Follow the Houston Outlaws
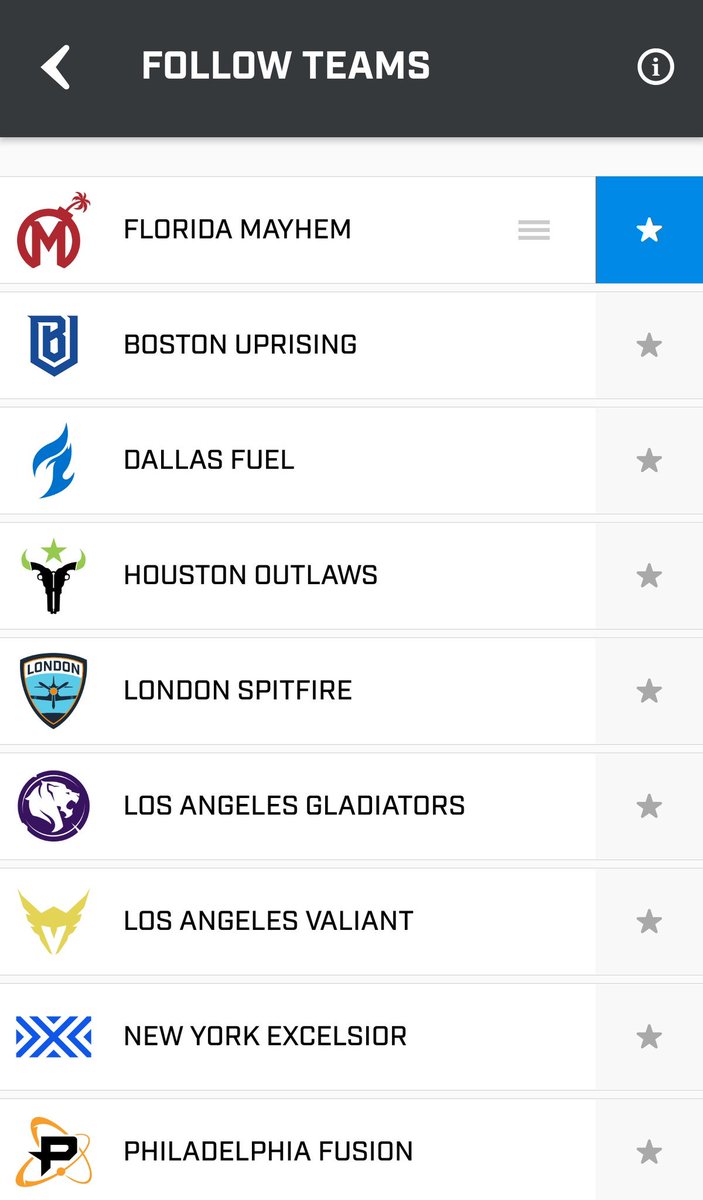The image size is (703, 1200). pos(649,575)
